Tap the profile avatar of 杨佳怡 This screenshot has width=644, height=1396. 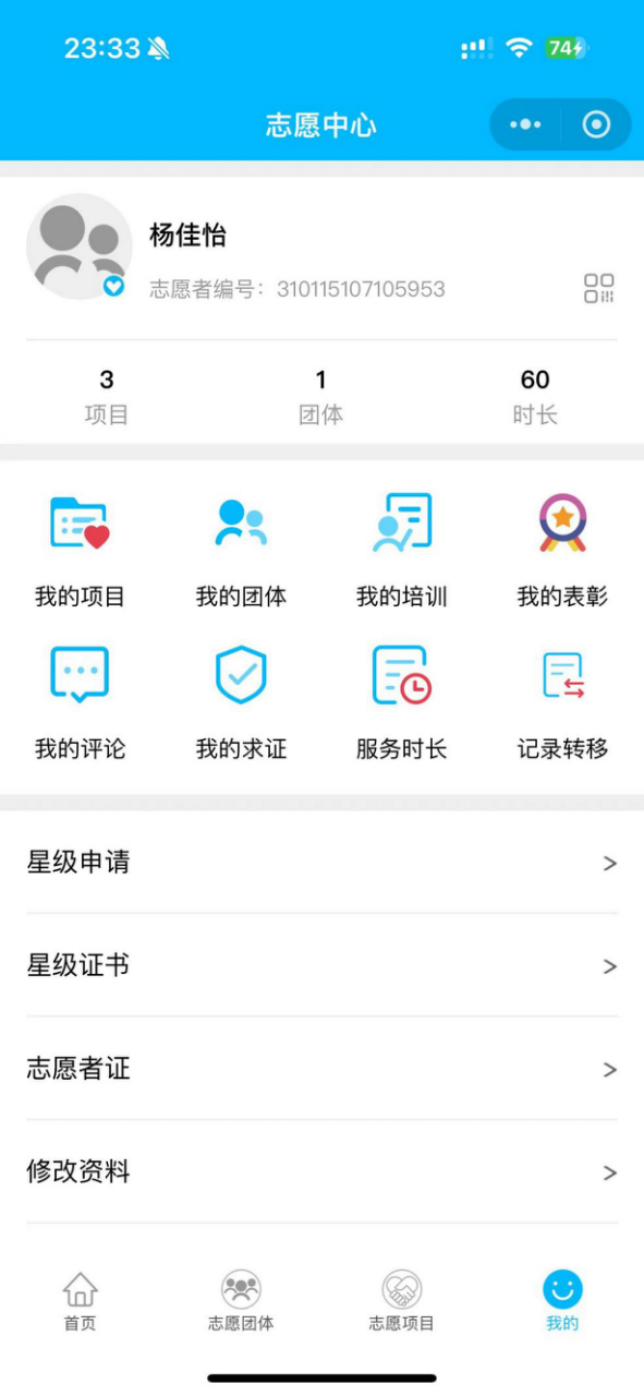79,247
